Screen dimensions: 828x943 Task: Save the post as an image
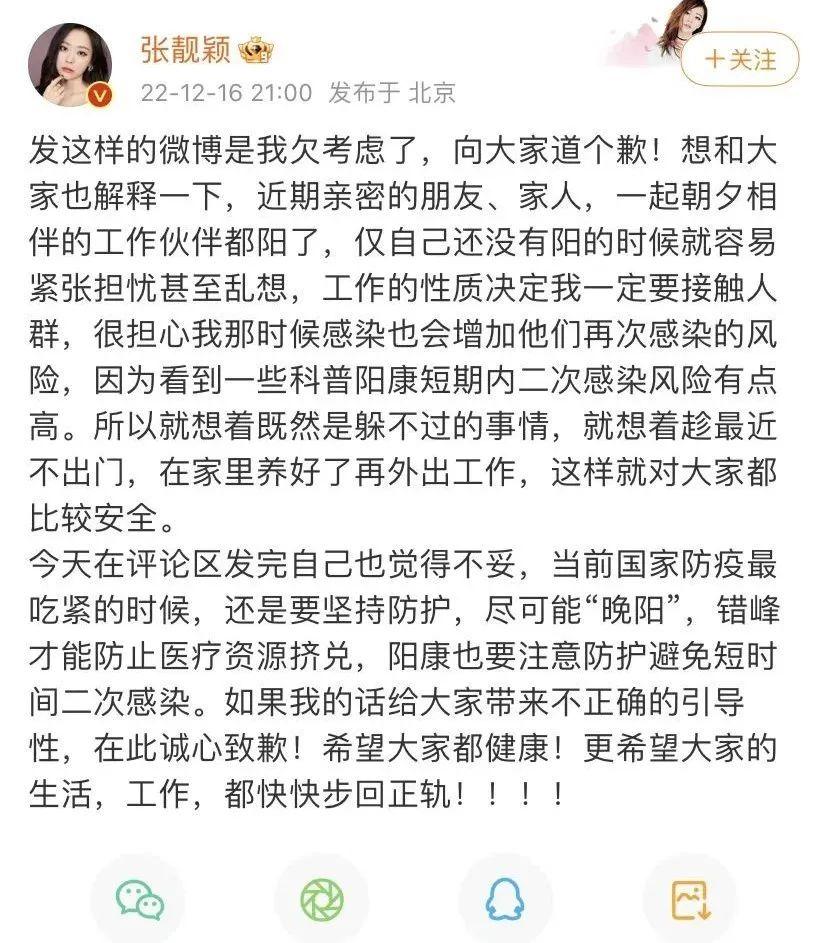click(690, 900)
